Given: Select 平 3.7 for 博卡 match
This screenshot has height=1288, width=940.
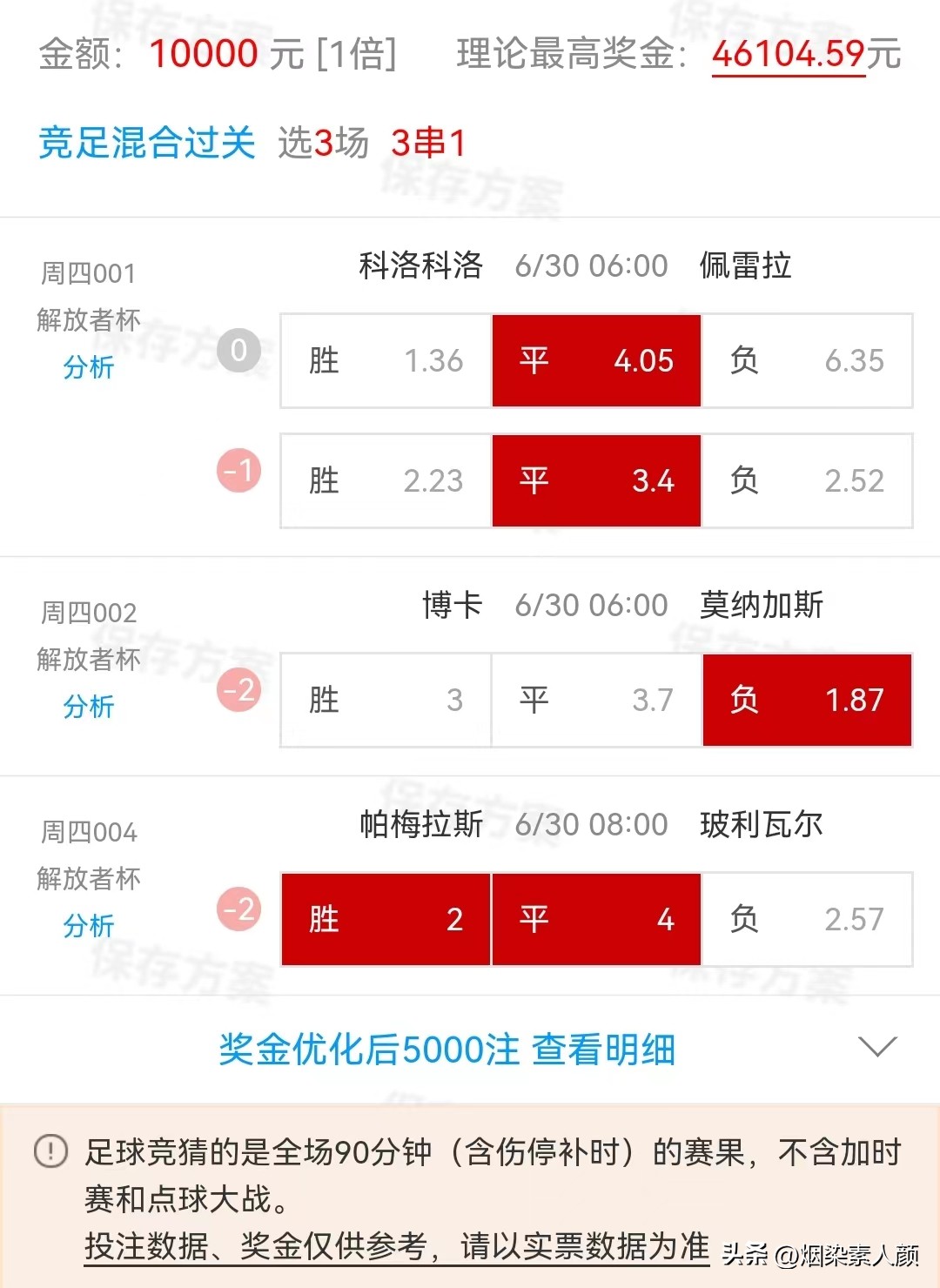Looking at the screenshot, I should (596, 700).
